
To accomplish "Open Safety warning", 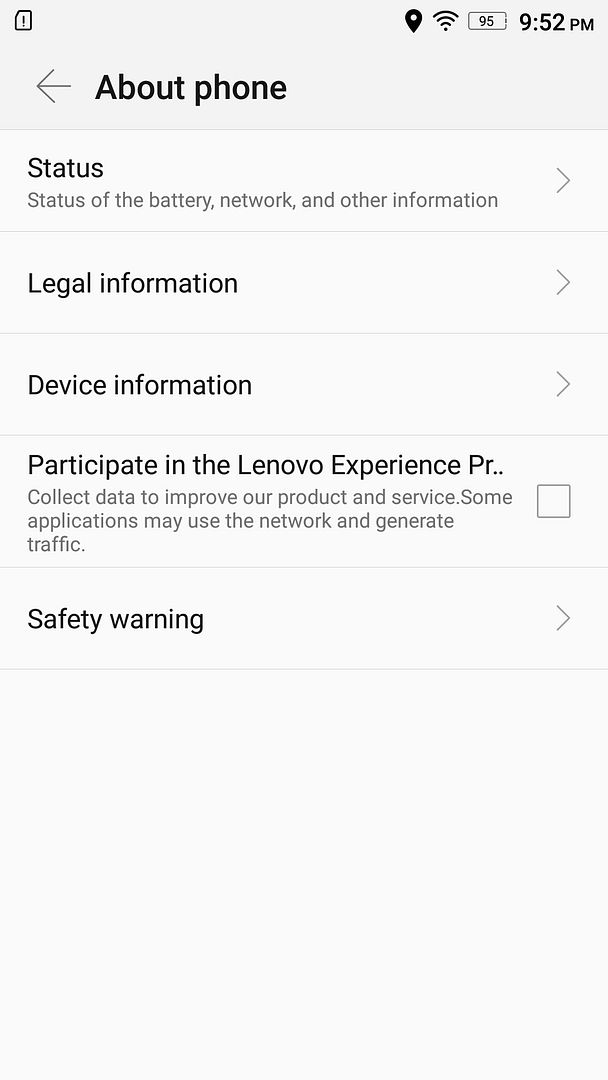I will (300, 619).
